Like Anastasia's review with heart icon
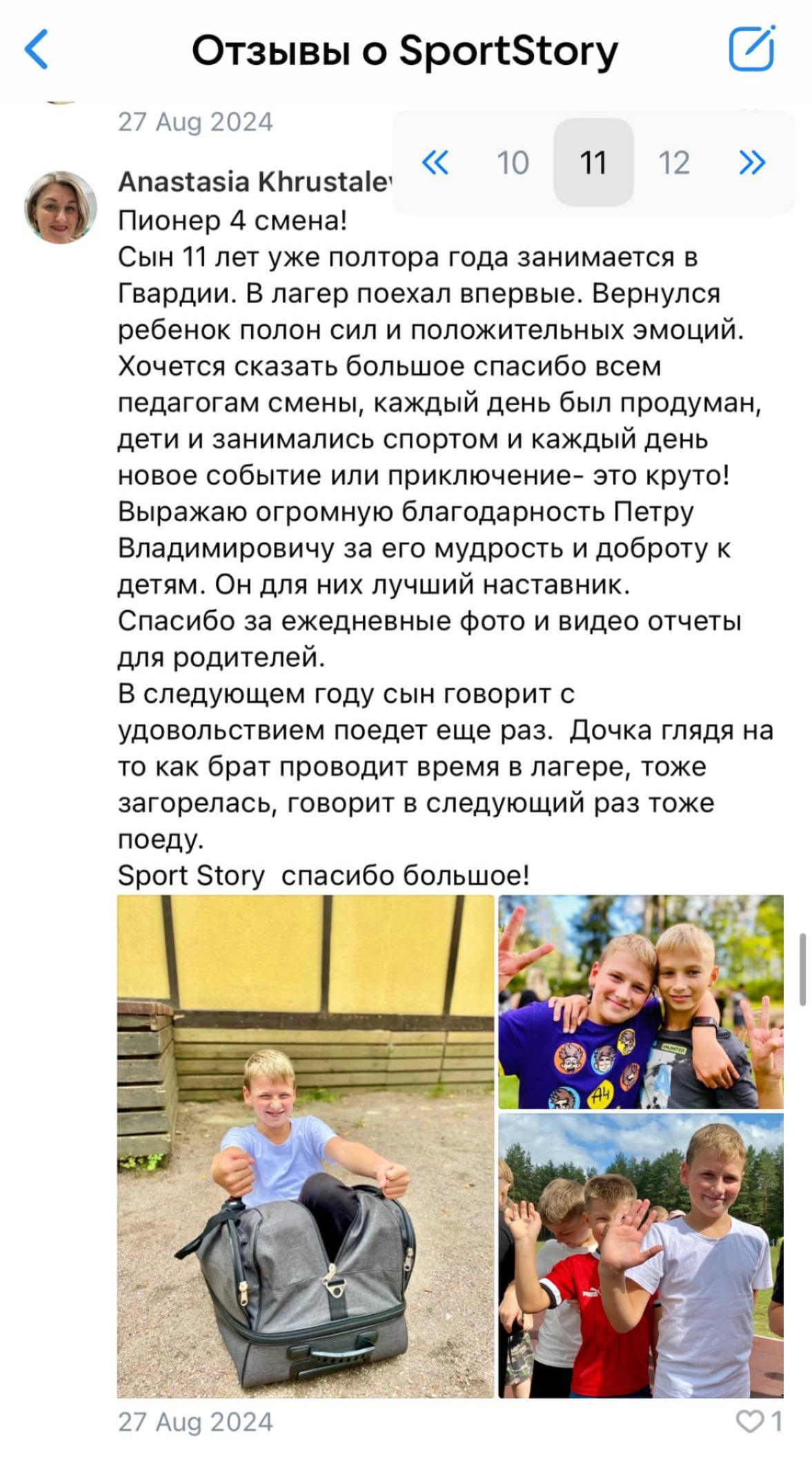The width and height of the screenshot is (812, 1464). point(749,1421)
